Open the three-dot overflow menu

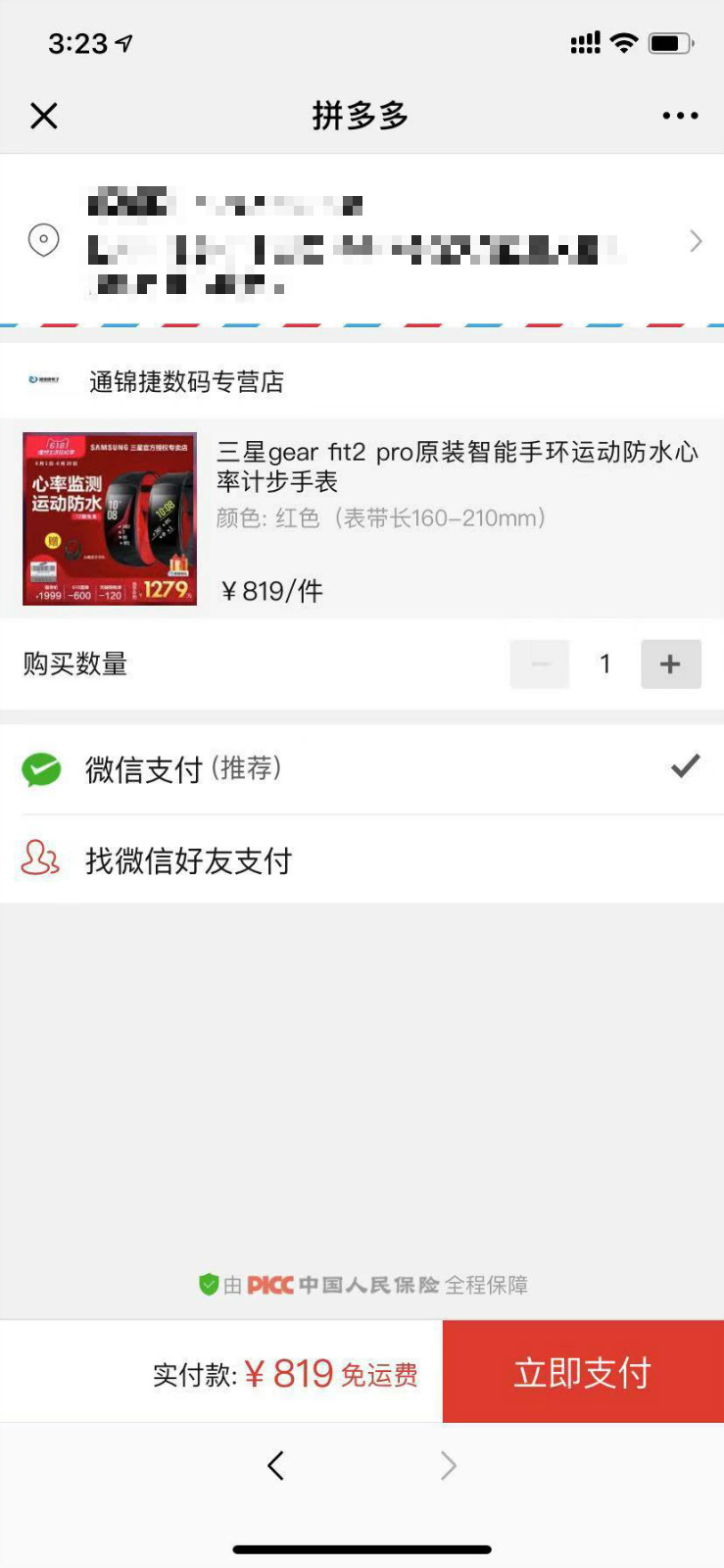680,116
